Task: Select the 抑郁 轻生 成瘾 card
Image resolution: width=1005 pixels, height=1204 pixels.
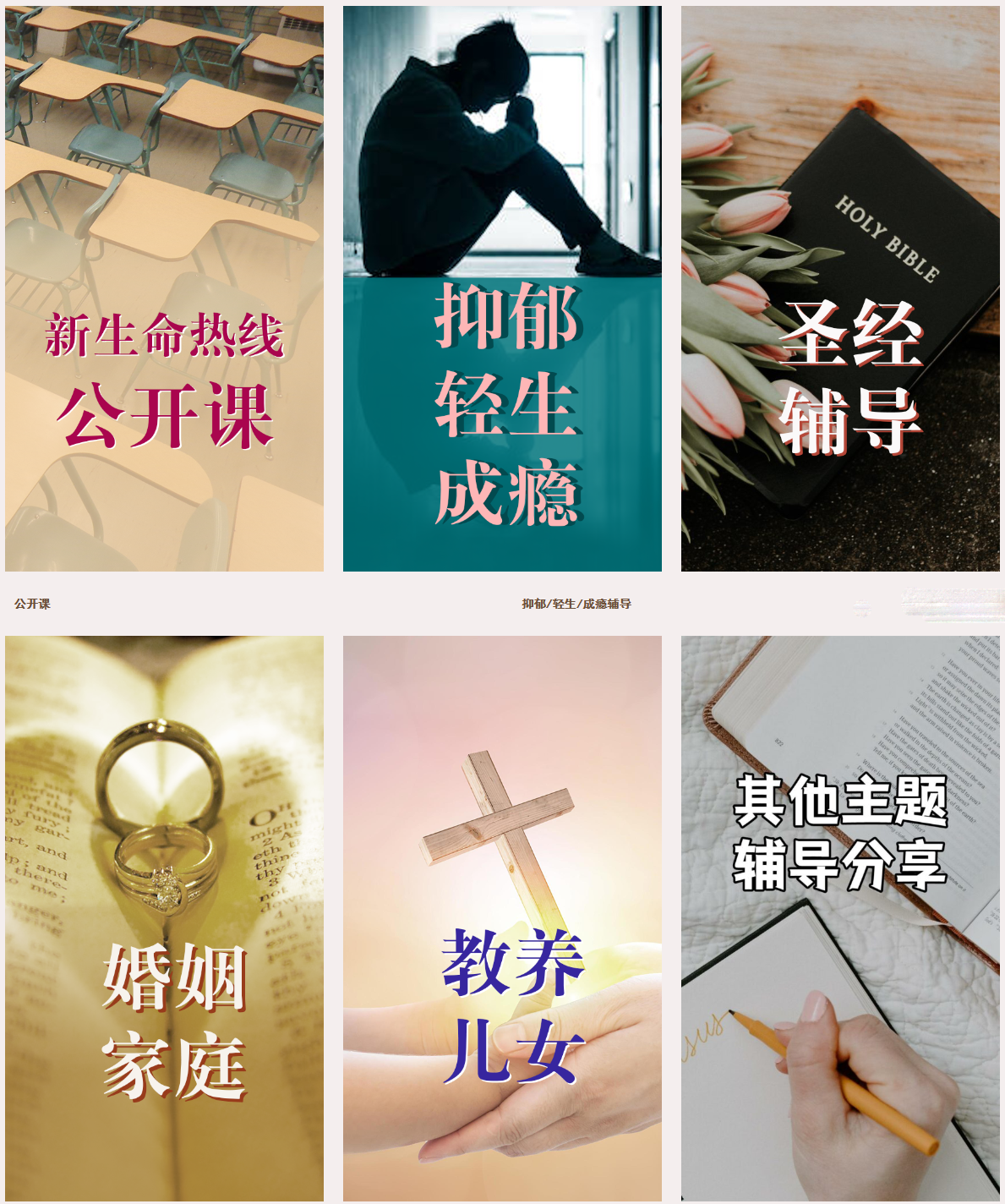Action: [x=502, y=288]
